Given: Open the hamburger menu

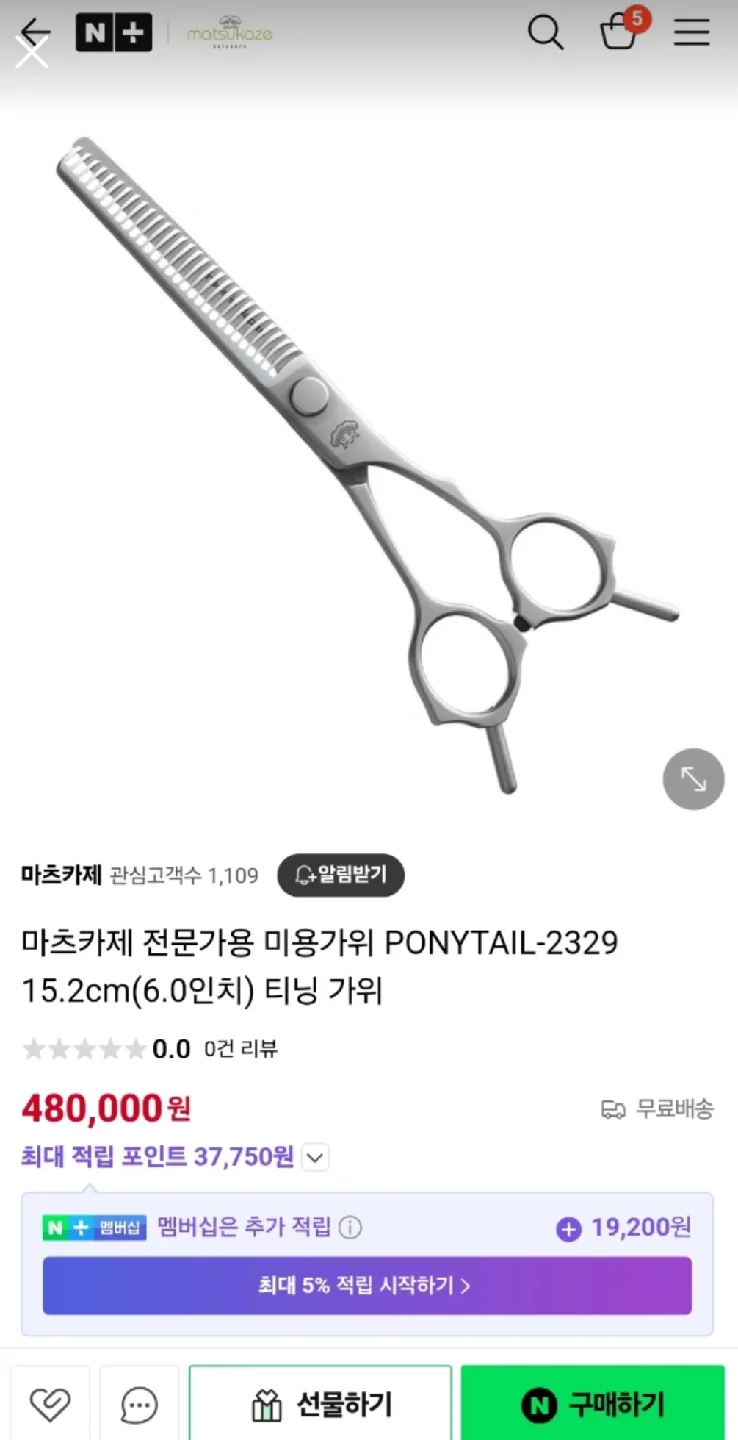Looking at the screenshot, I should tap(691, 33).
